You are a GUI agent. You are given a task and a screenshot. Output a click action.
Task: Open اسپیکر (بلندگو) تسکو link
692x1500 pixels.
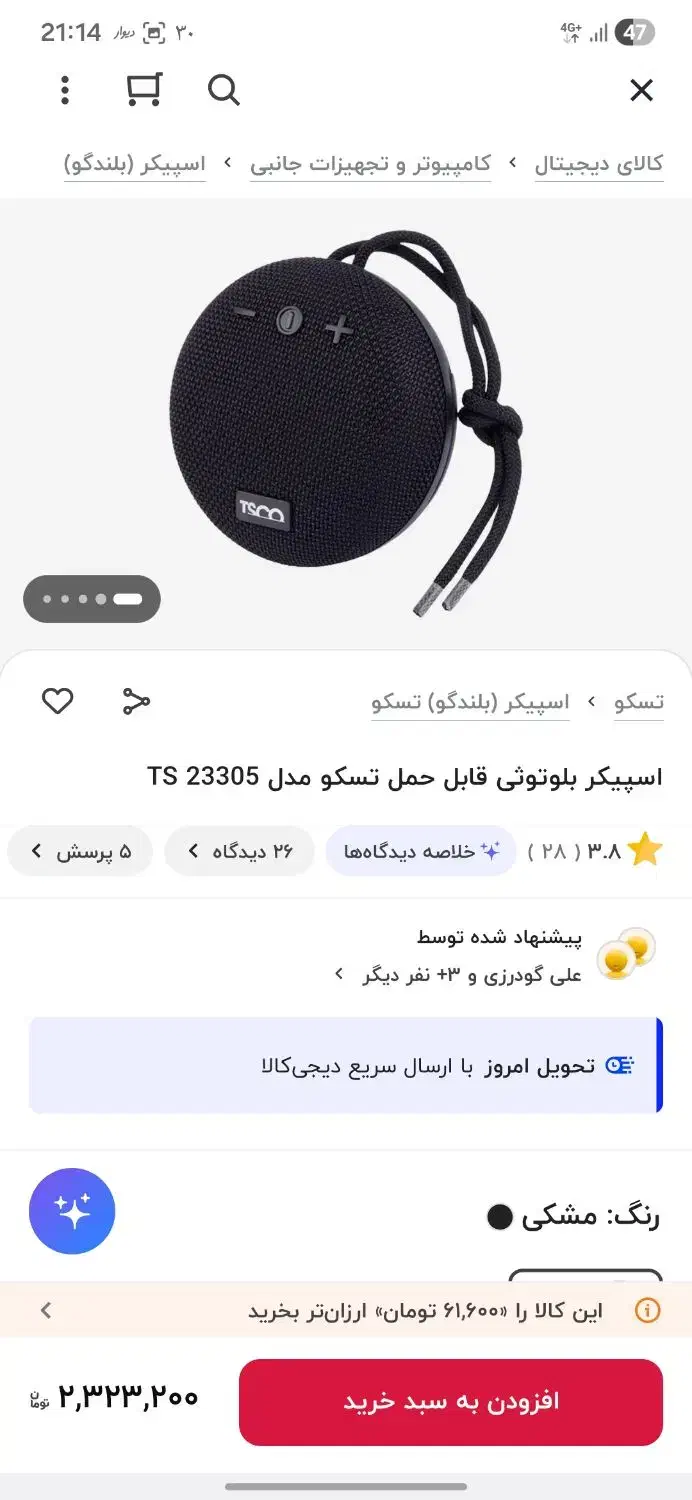click(470, 702)
